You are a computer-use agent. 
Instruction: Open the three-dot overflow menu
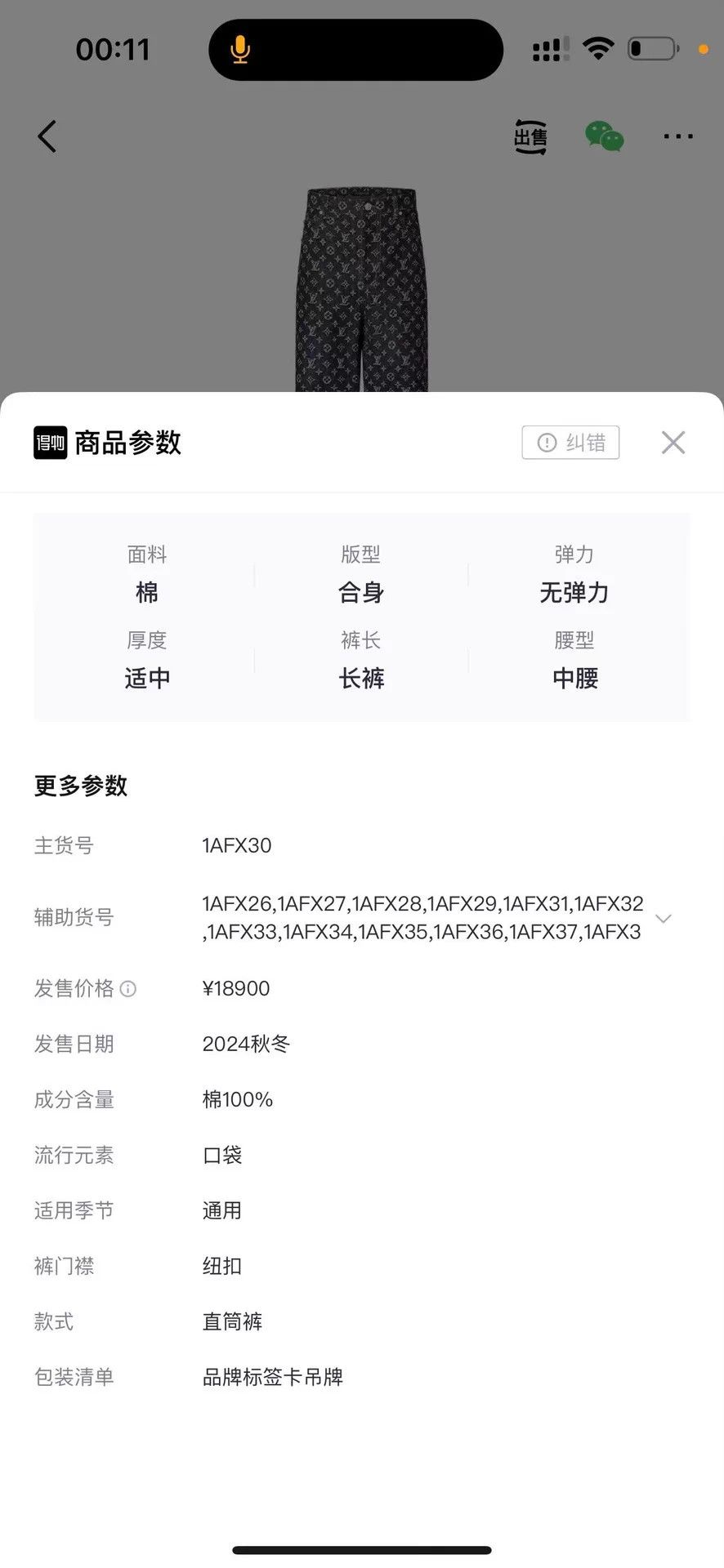[x=678, y=136]
